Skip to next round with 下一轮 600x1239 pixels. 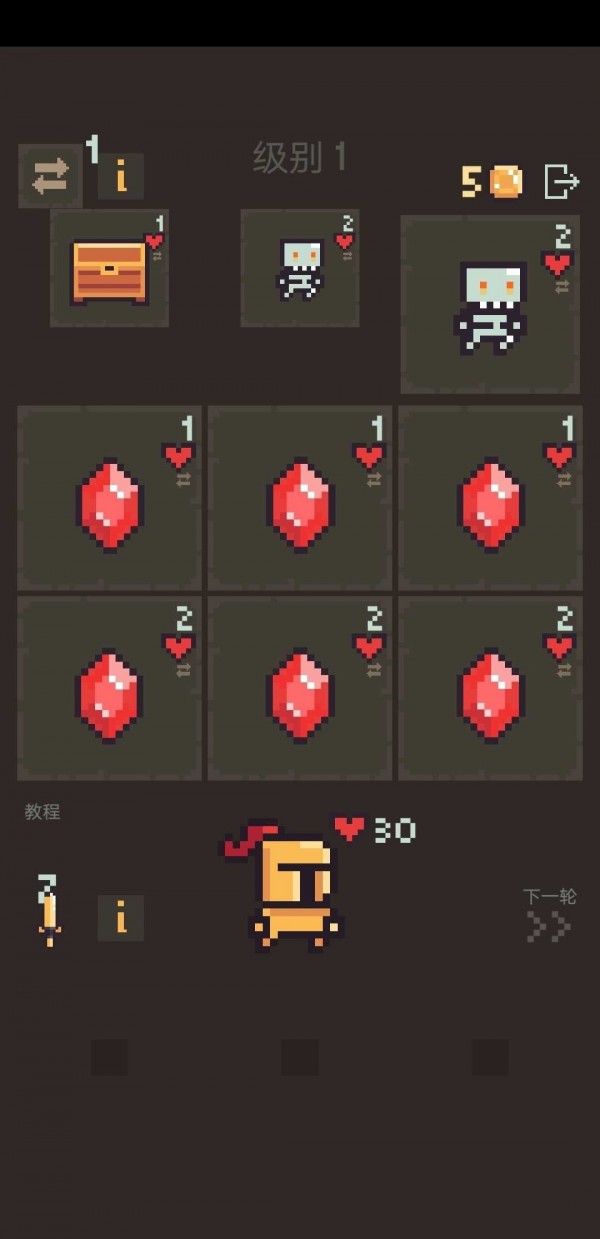point(549,916)
